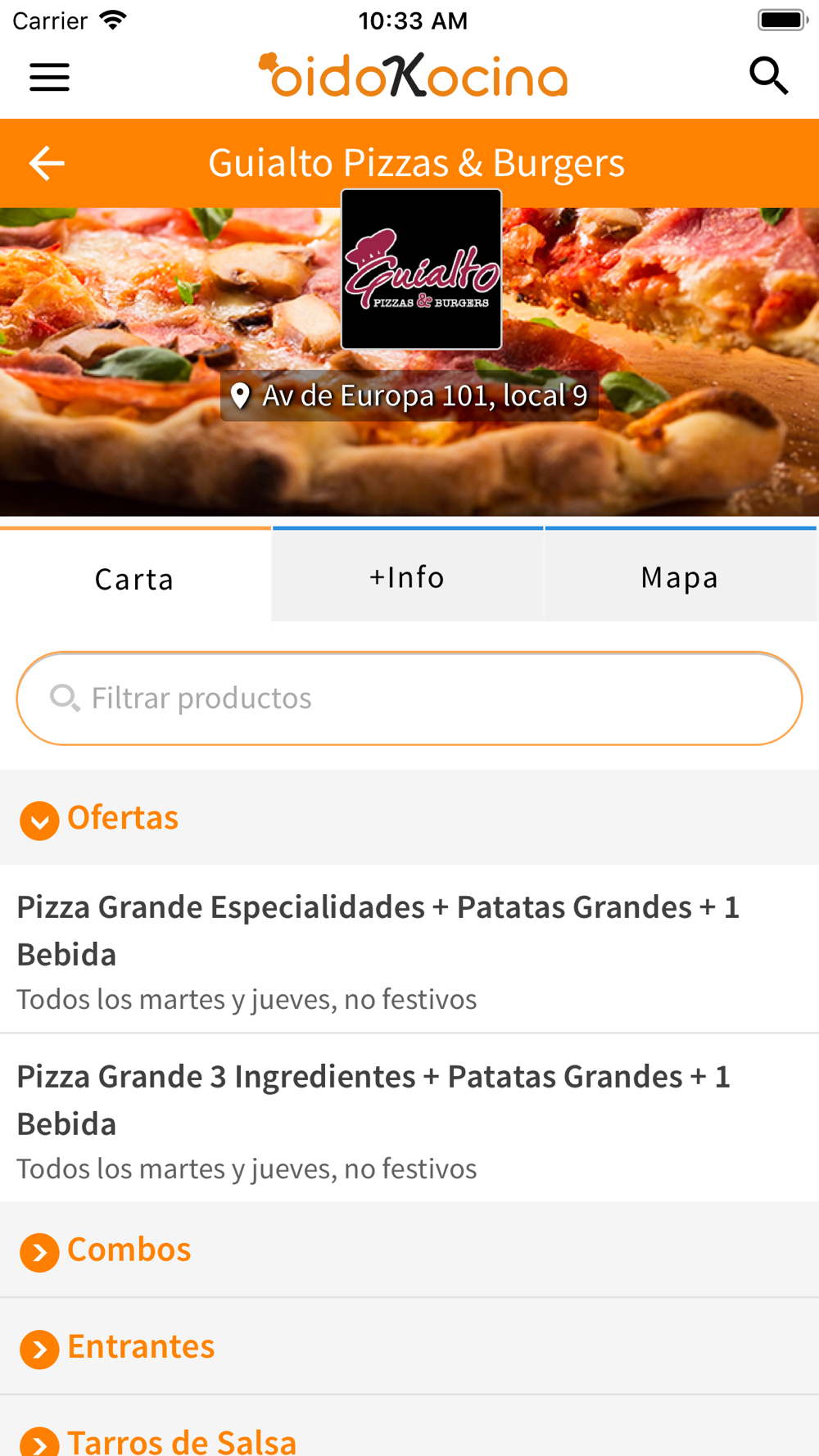Image resolution: width=819 pixels, height=1456 pixels.
Task: Select the Carta tab
Action: tap(135, 579)
